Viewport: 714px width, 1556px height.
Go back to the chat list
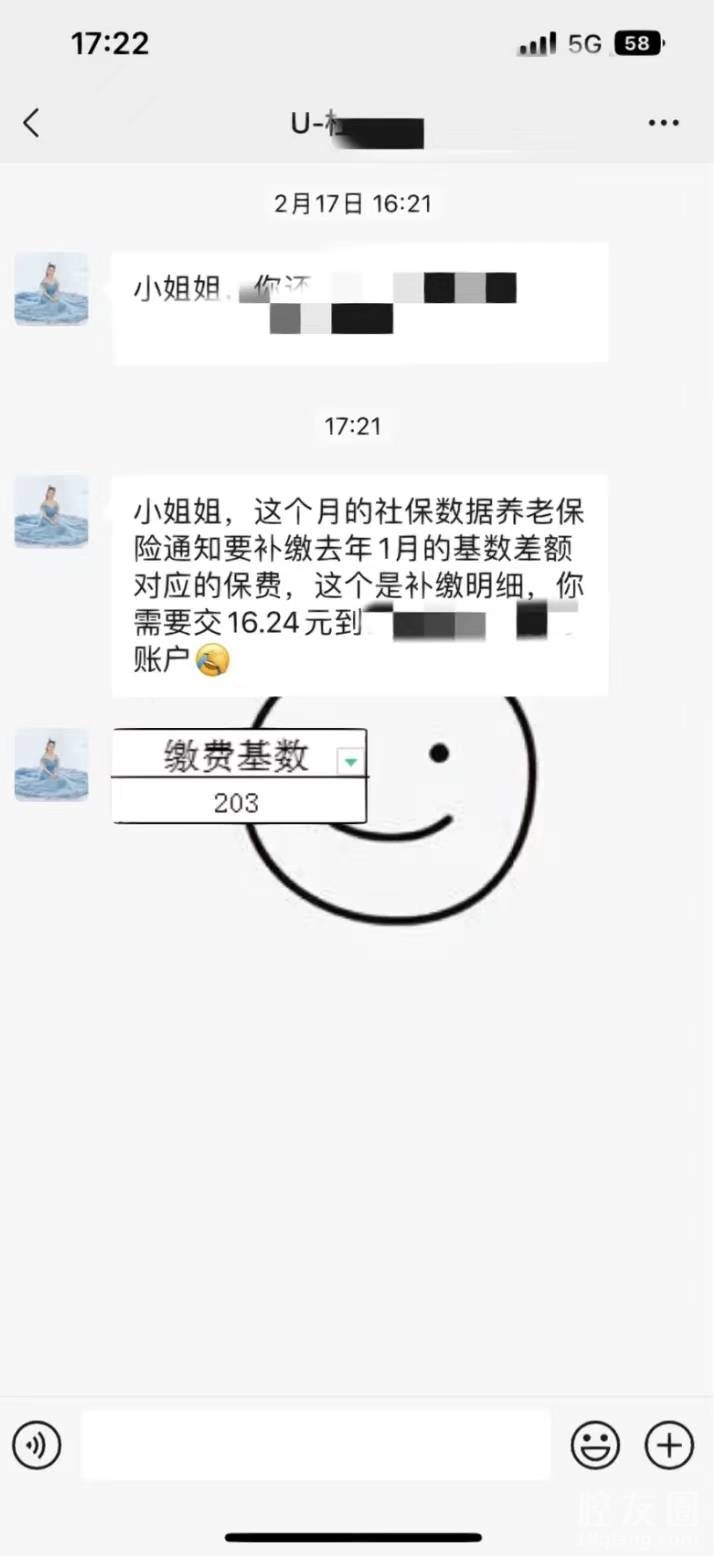click(x=32, y=123)
